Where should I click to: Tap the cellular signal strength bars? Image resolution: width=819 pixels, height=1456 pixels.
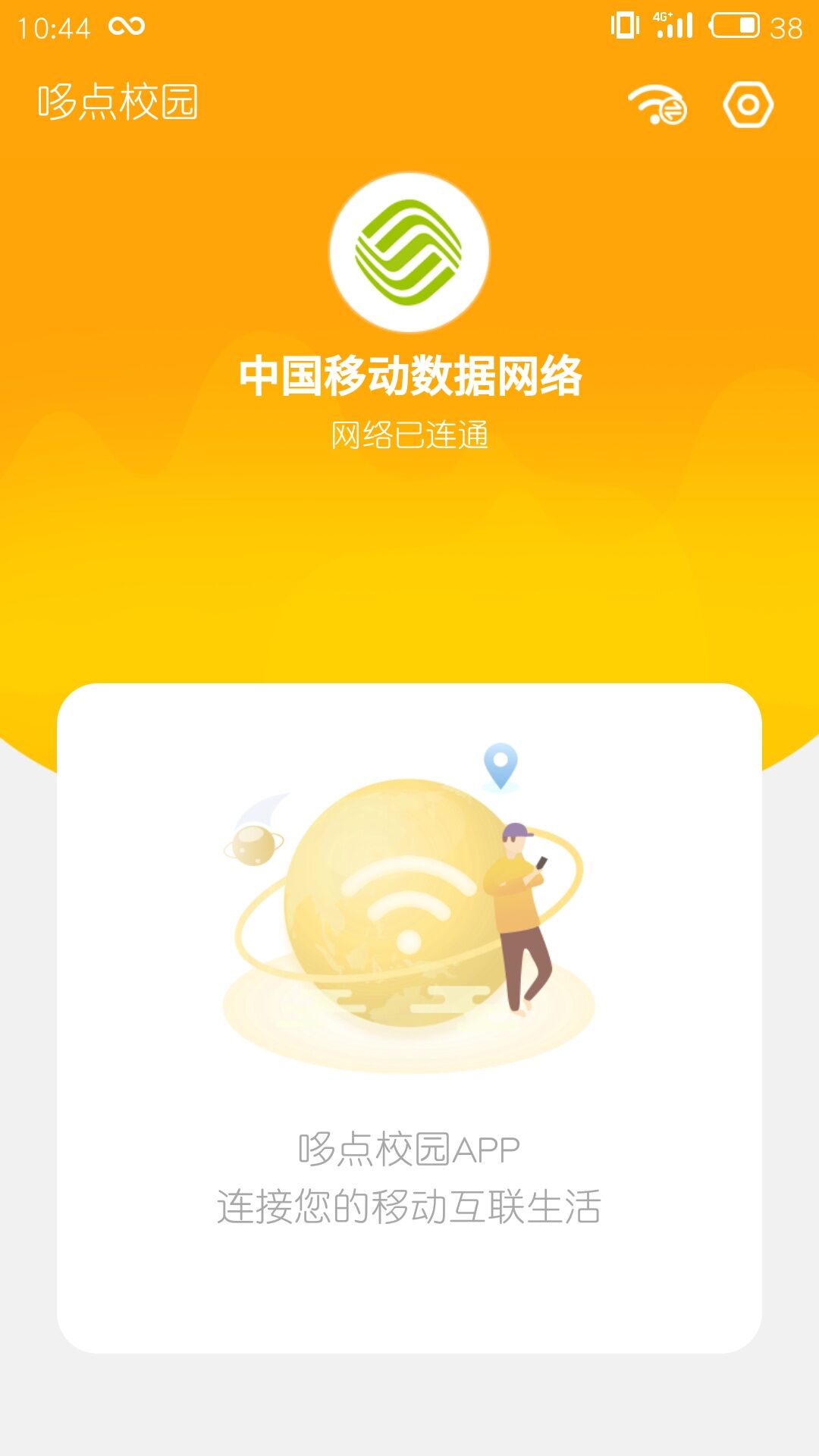click(x=679, y=25)
